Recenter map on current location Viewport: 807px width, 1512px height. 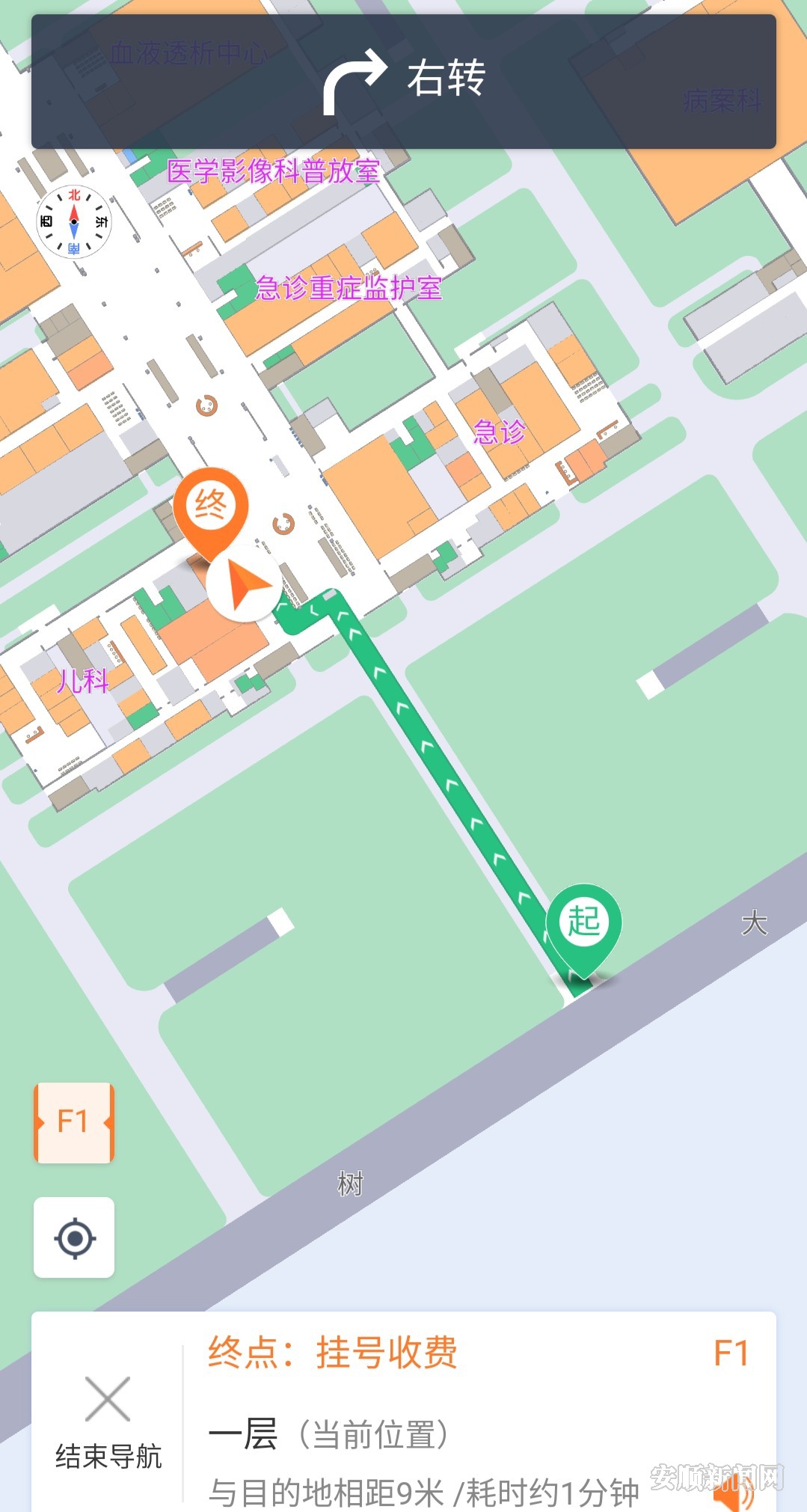[x=74, y=1237]
